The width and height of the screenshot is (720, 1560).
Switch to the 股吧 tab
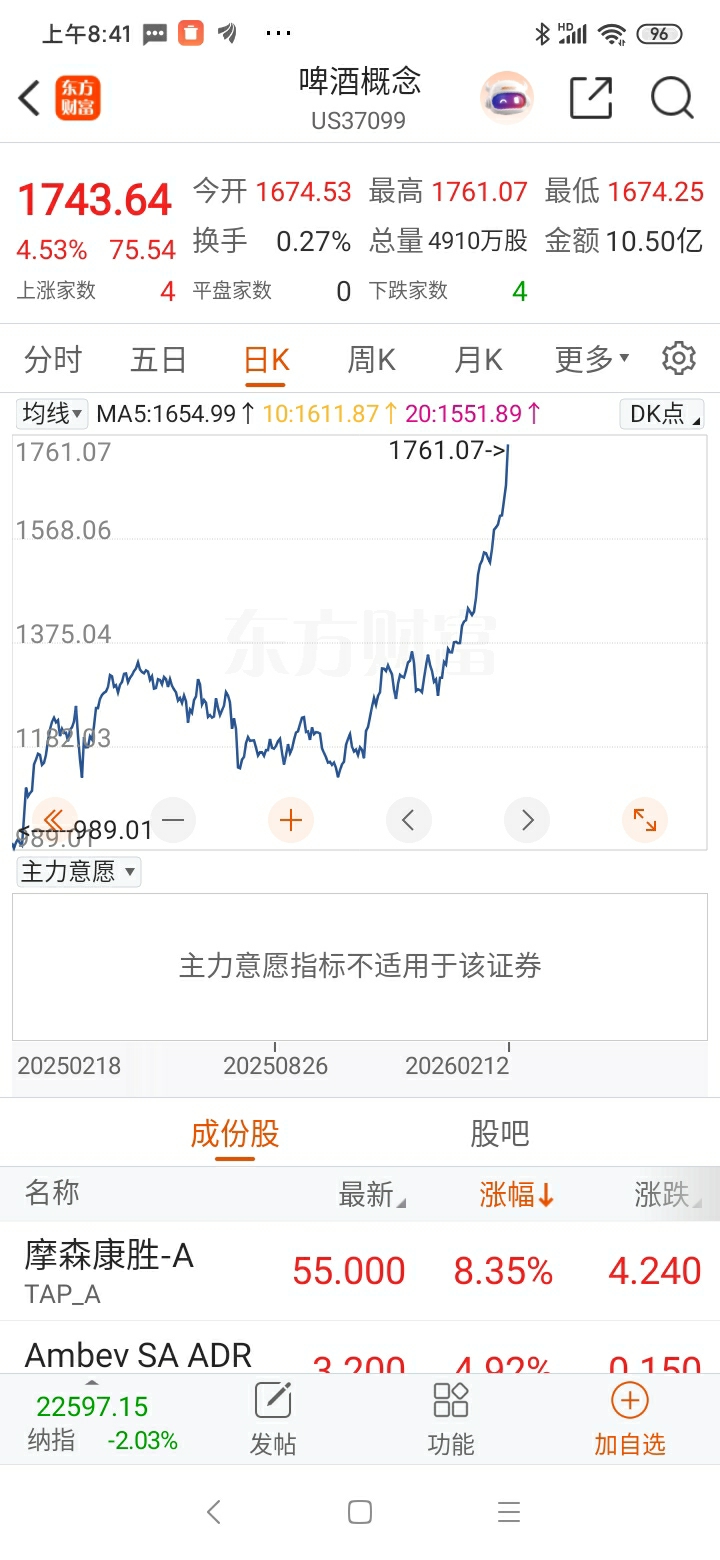[499, 1134]
